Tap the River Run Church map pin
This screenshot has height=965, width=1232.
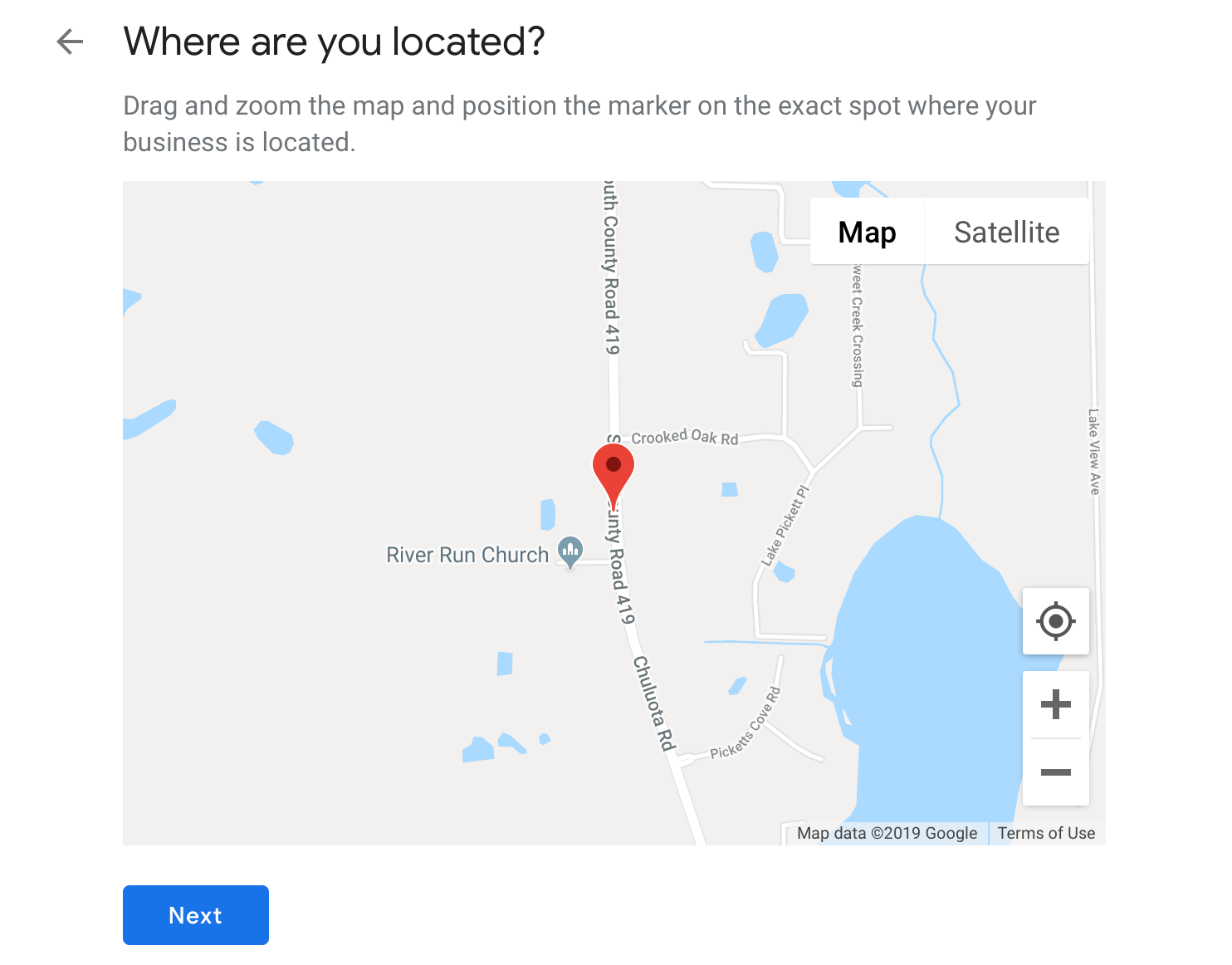coord(570,551)
